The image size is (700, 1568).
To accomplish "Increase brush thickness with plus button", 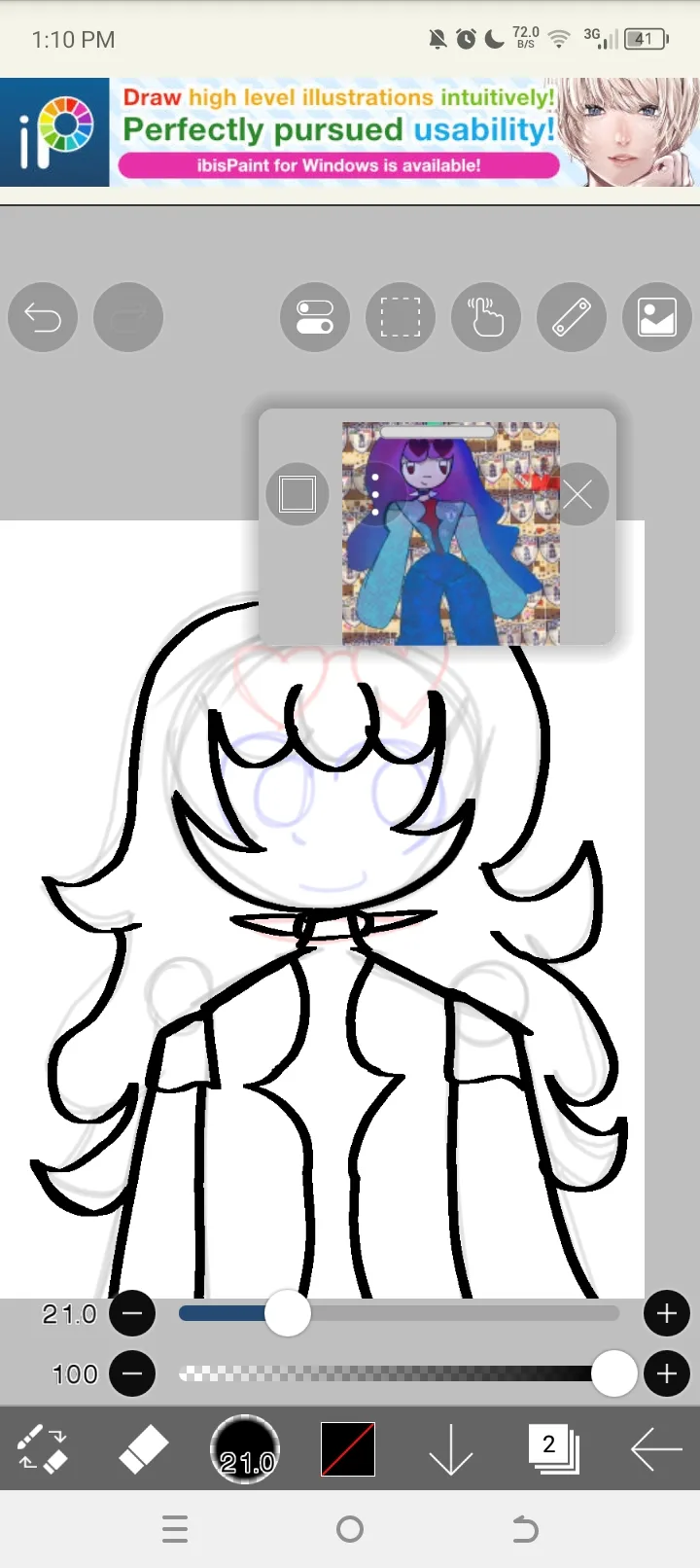I will (x=667, y=1314).
